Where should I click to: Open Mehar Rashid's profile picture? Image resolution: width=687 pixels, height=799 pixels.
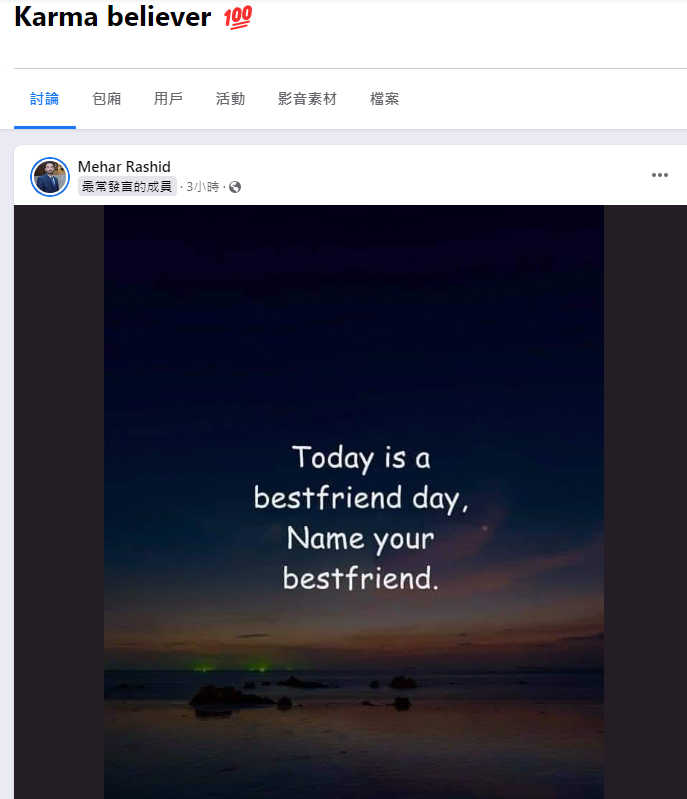pos(50,177)
